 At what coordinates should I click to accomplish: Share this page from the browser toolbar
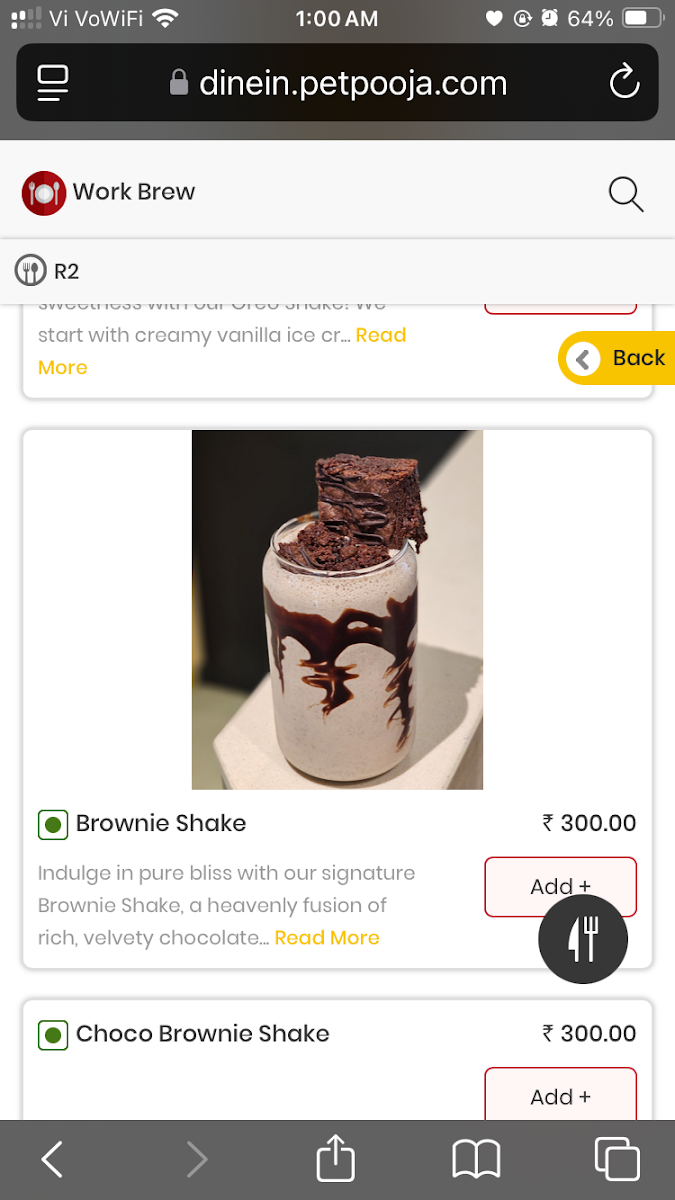click(x=336, y=1160)
